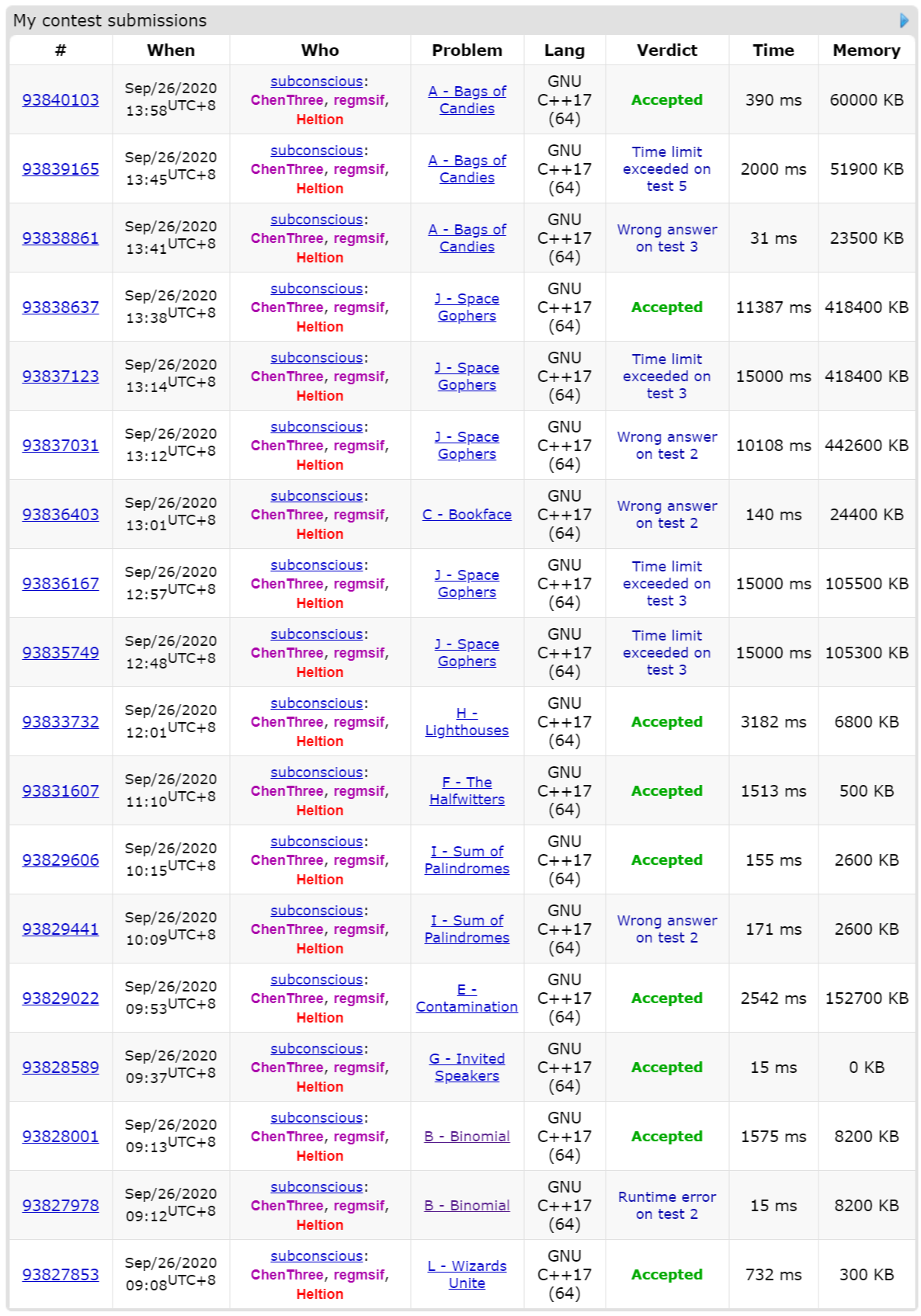This screenshot has height=1316, width=921.
Task: Open B - Binomial in submission 93828001 row
Action: click(x=467, y=1137)
